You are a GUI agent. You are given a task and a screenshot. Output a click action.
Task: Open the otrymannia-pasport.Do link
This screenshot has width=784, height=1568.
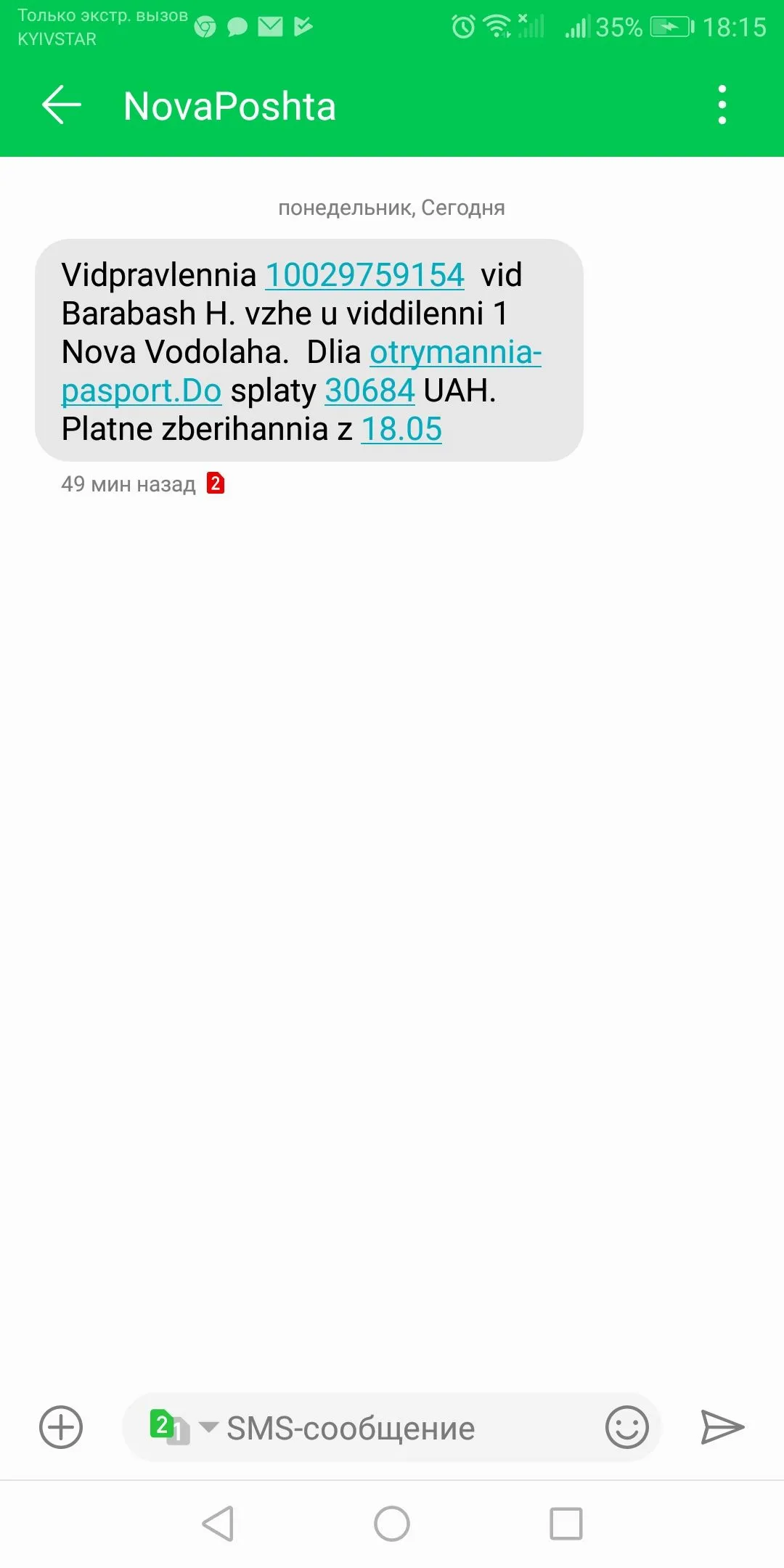(455, 353)
